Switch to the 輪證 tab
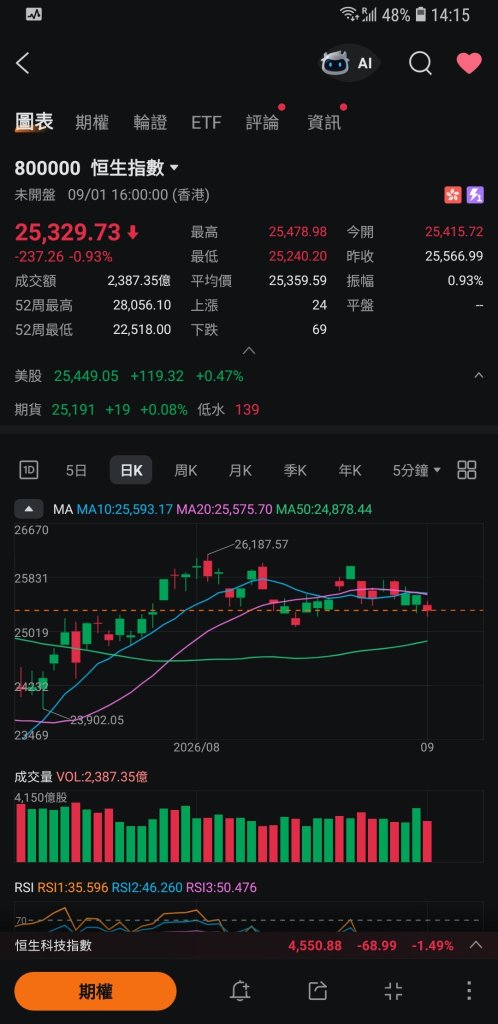 150,122
